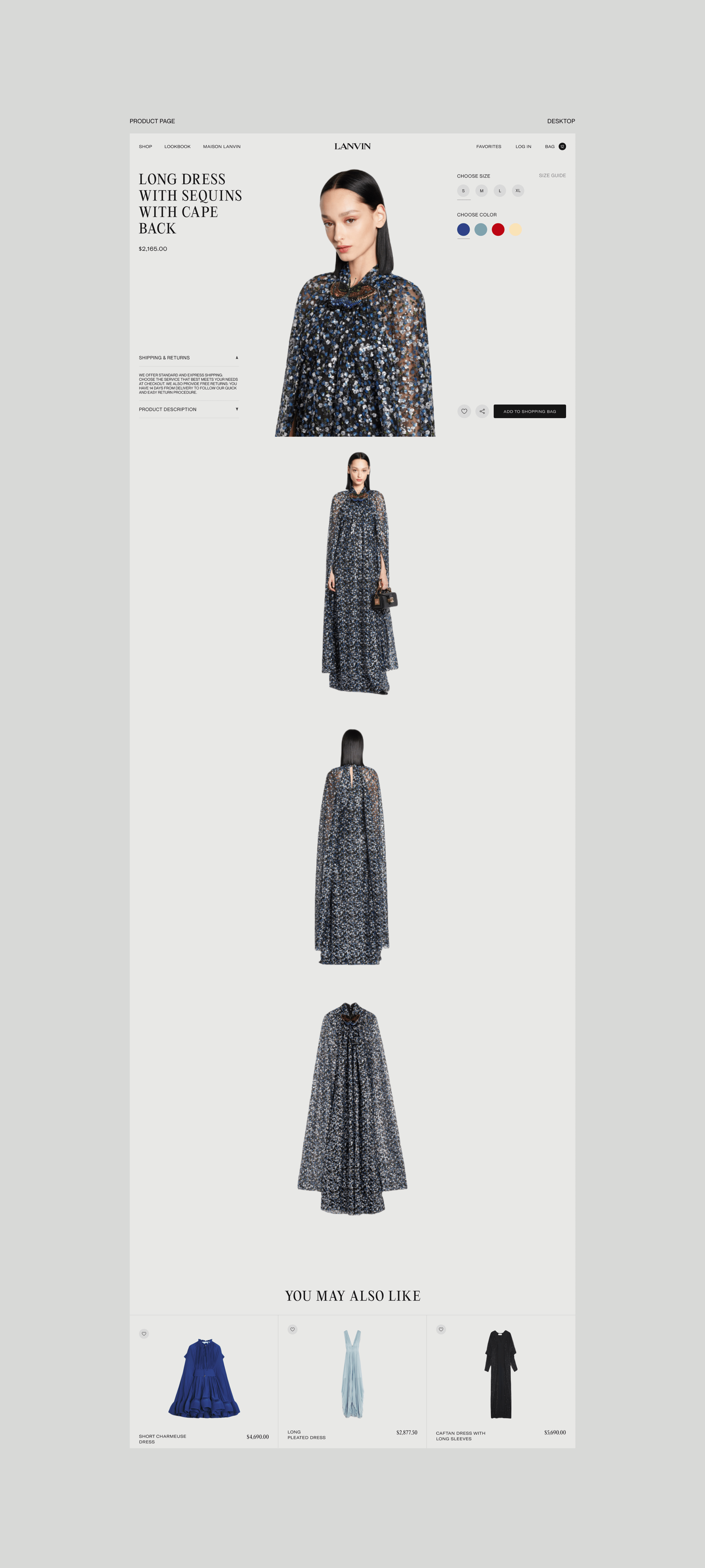Viewport: 705px width, 1568px height.
Task: Add the sequin dress to favorites
Action: click(464, 411)
